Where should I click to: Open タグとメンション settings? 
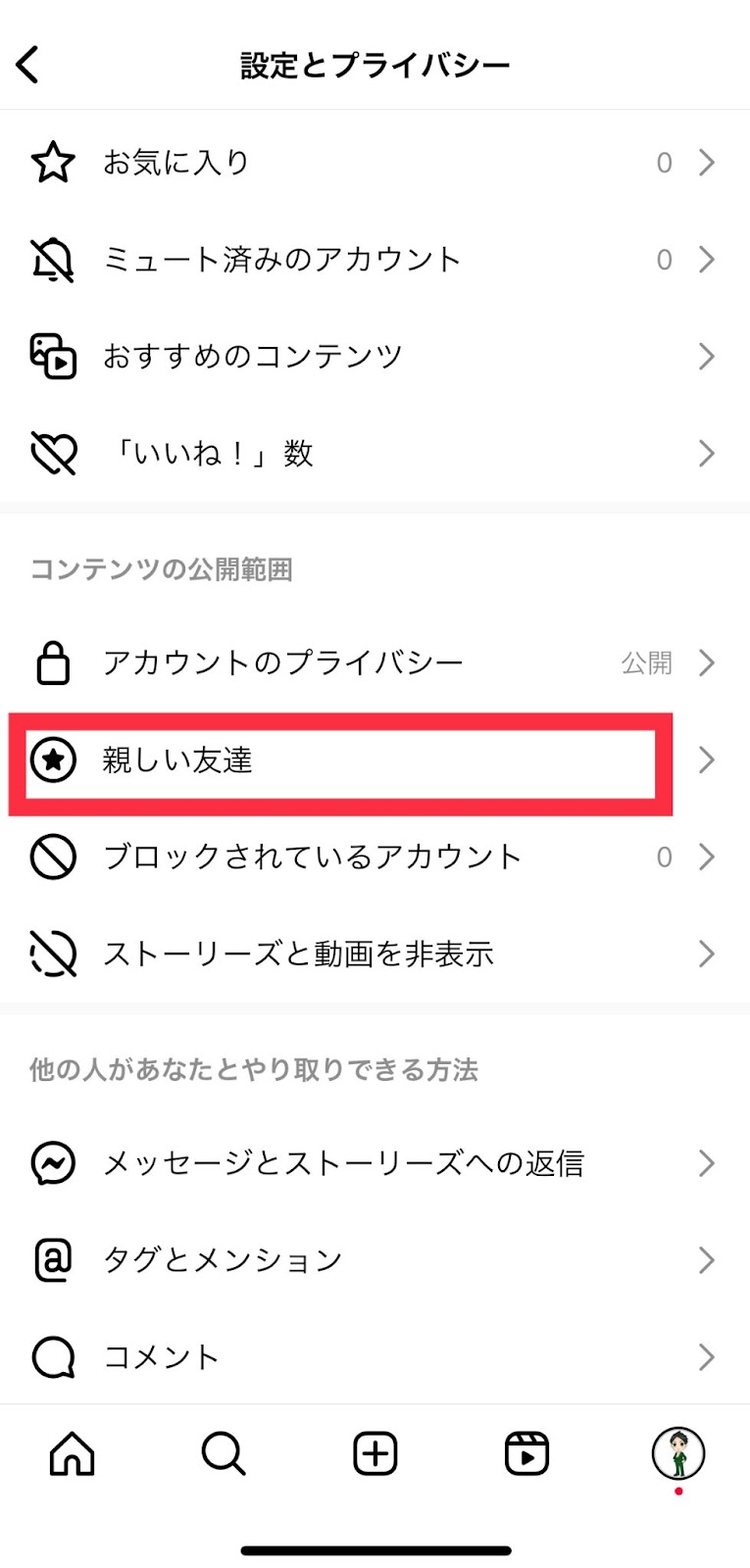click(375, 1260)
